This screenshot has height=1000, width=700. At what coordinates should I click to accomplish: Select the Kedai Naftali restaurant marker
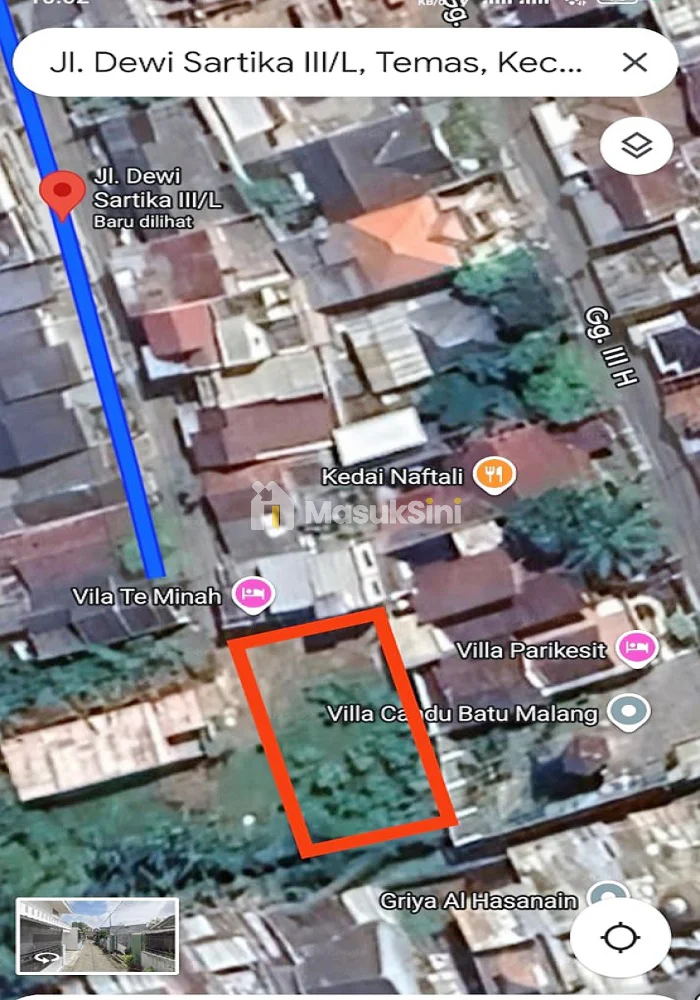coord(493,474)
